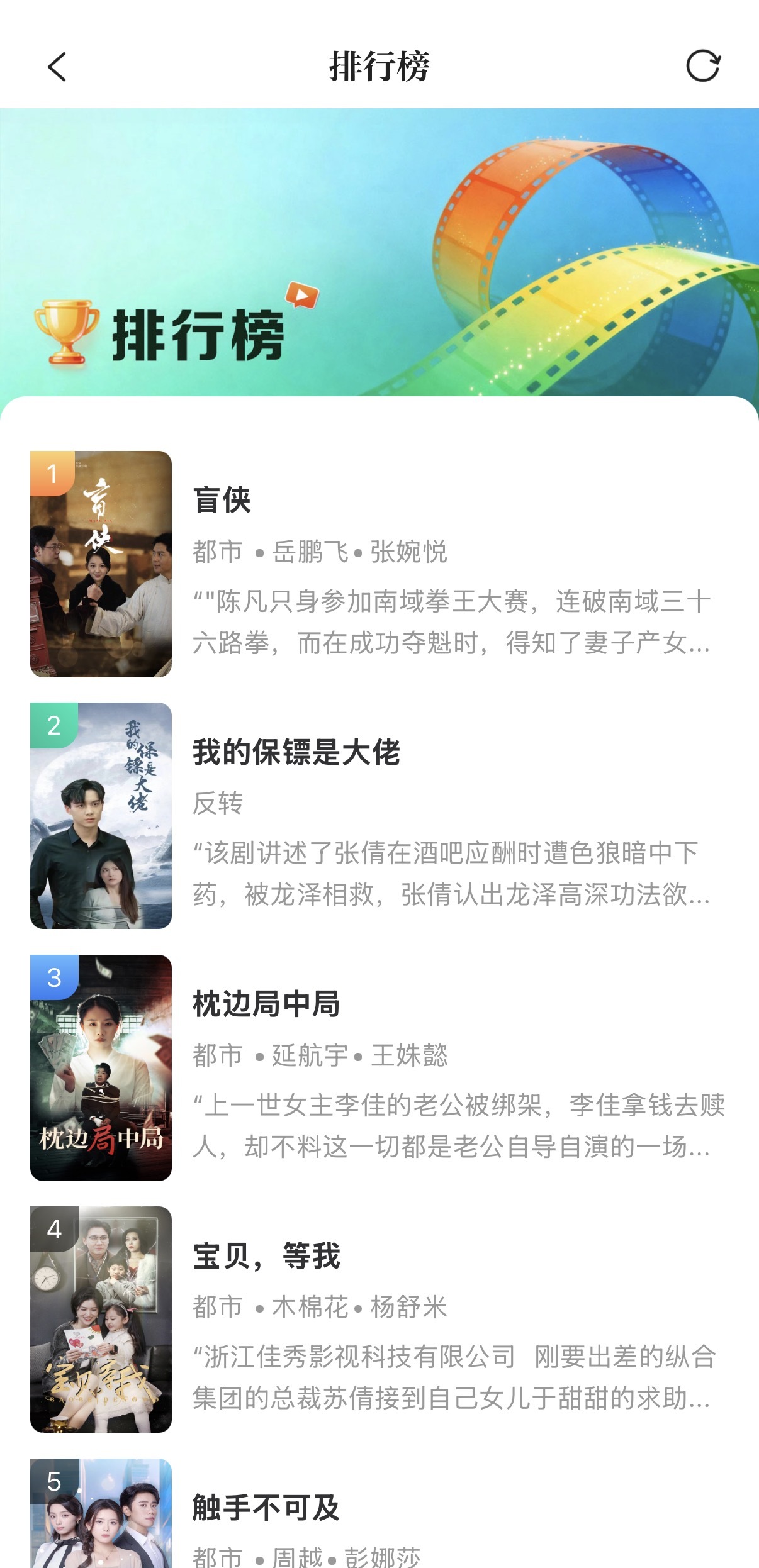Select the drama 枕边局中局
Image resolution: width=759 pixels, height=1568 pixels.
point(266,1004)
